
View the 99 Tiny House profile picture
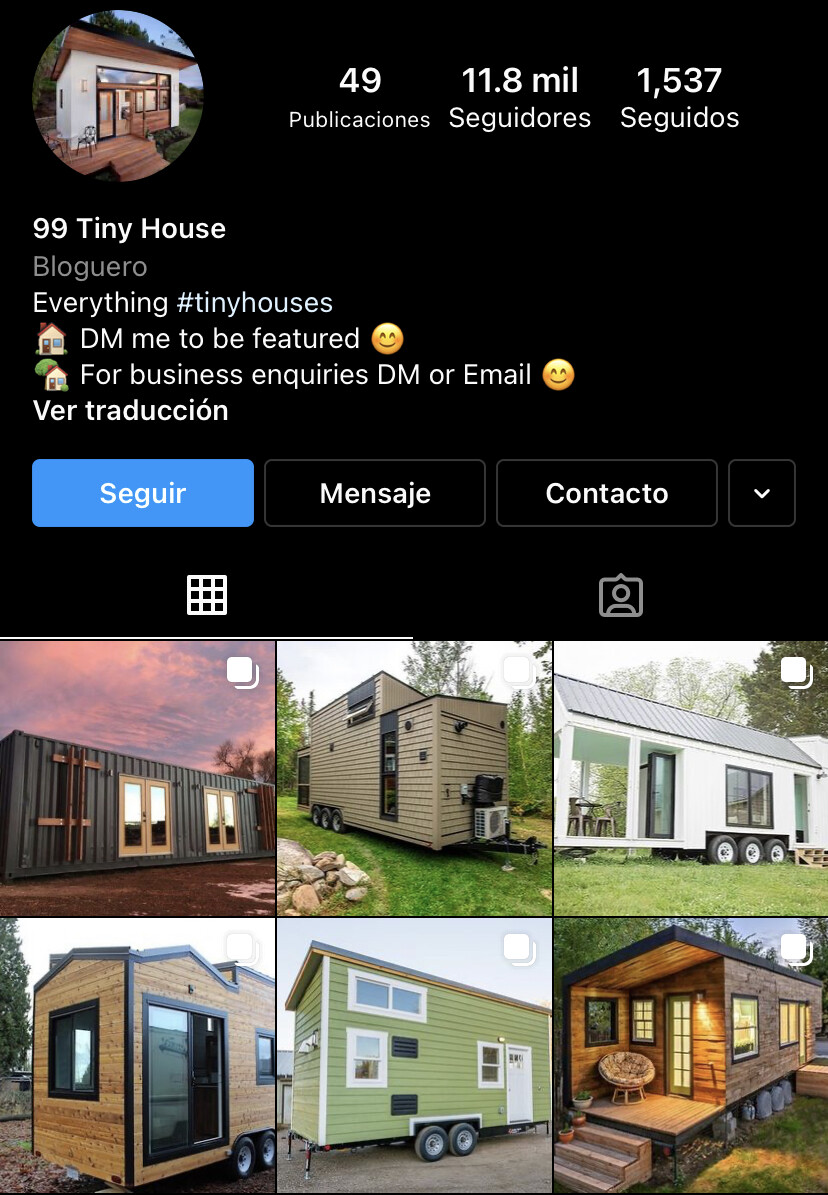[118, 97]
